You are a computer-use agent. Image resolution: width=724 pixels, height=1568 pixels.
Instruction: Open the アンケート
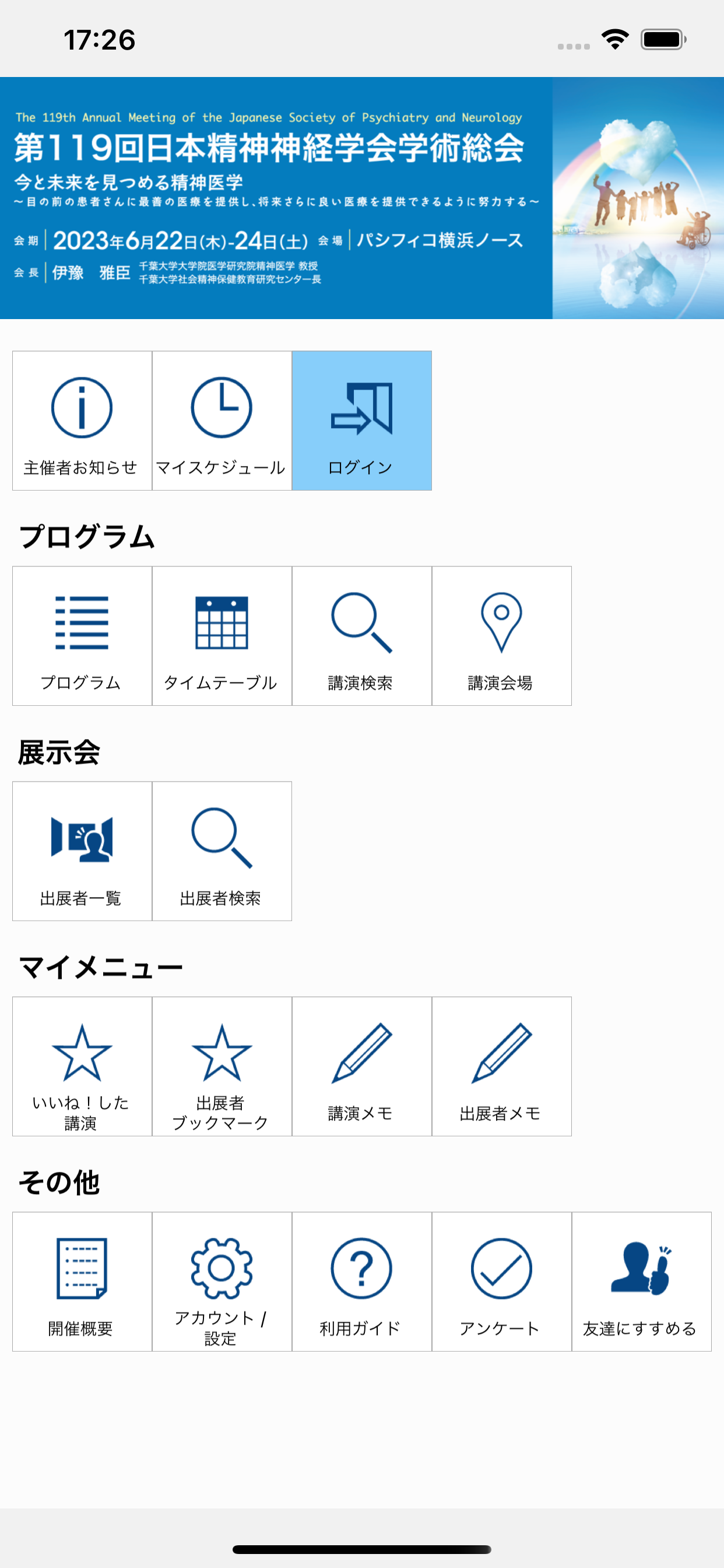tap(502, 1283)
